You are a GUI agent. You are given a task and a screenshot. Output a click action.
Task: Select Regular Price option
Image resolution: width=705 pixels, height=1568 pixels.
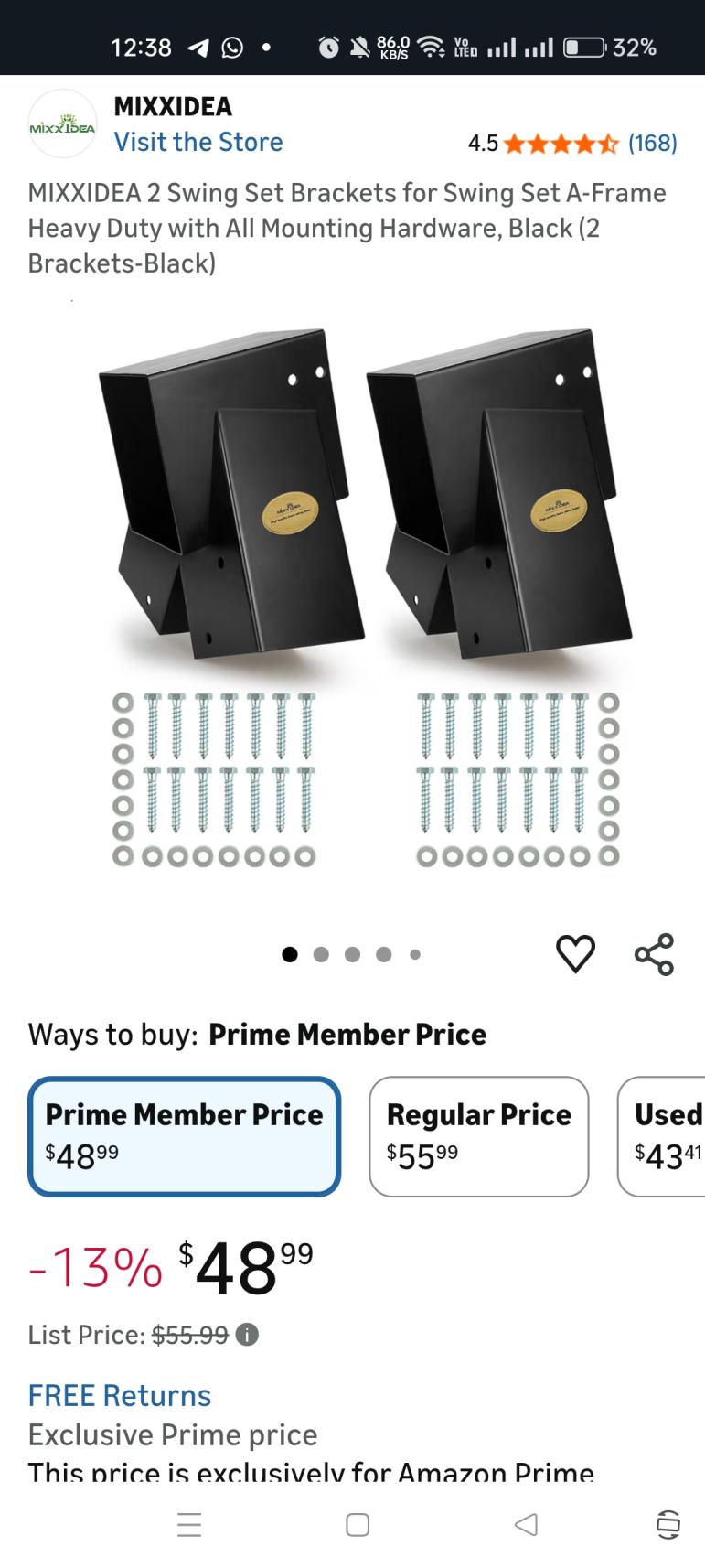478,1136
